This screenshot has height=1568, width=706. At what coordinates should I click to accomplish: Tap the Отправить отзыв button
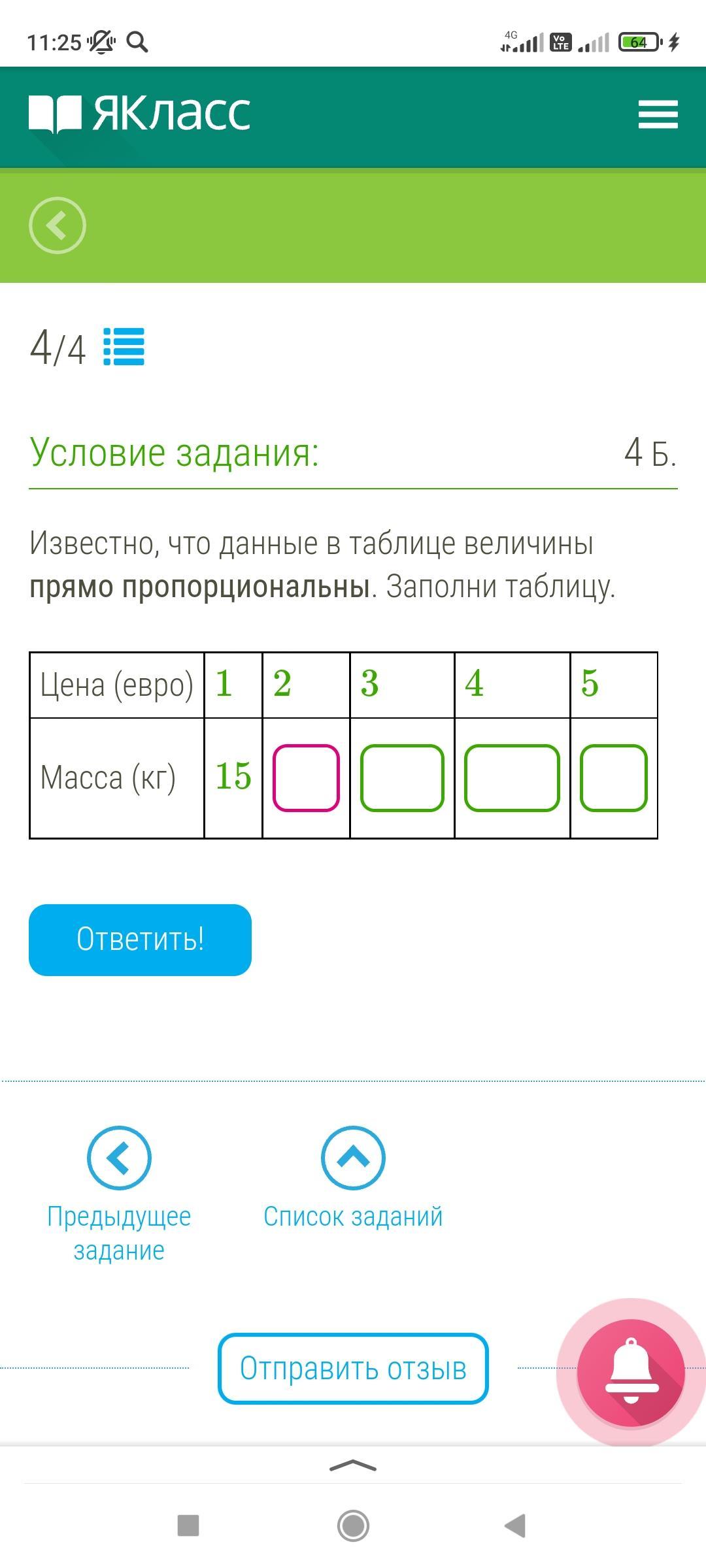[353, 1368]
